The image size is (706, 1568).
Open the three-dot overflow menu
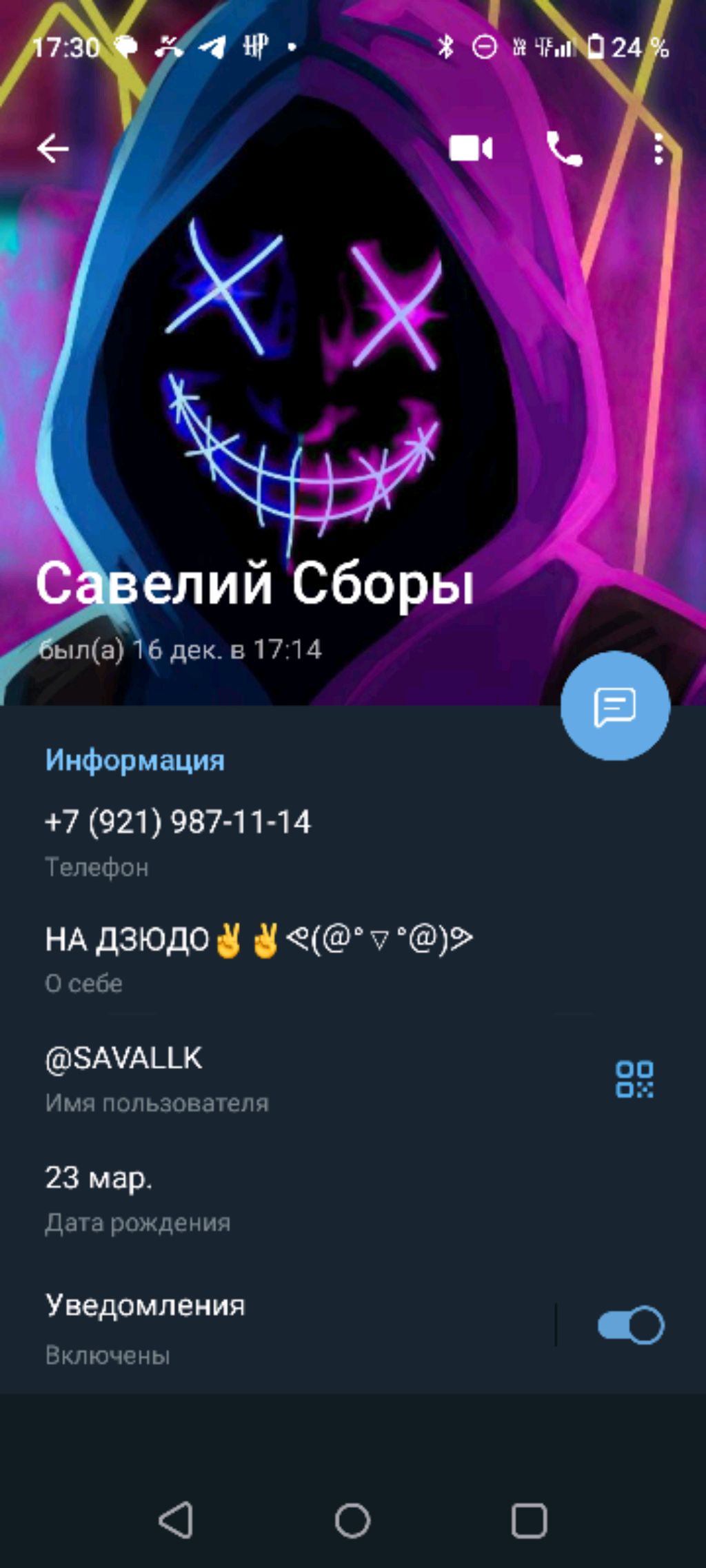(658, 148)
